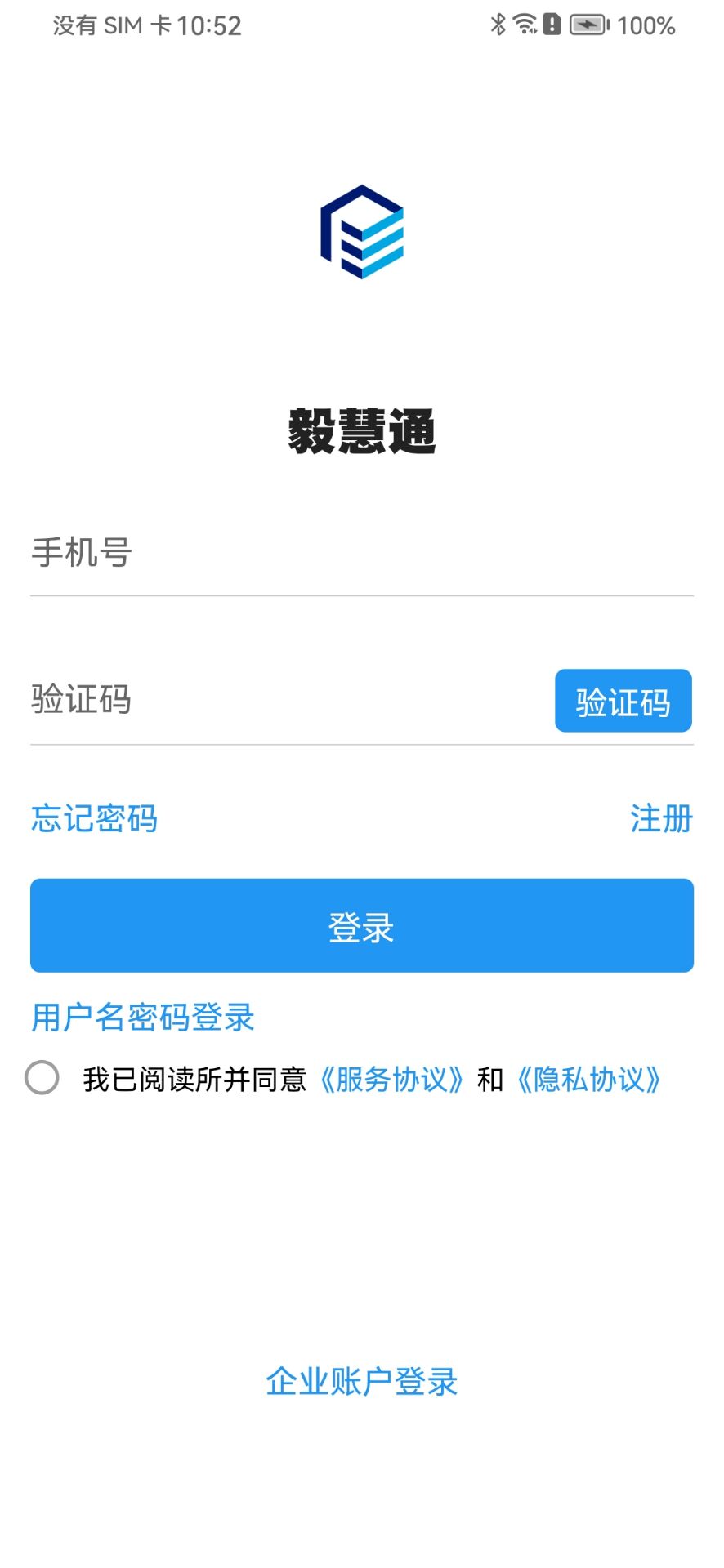Image resolution: width=724 pixels, height=1568 pixels.
Task: Open the 忘记密码 forgot password link
Action: point(94,818)
